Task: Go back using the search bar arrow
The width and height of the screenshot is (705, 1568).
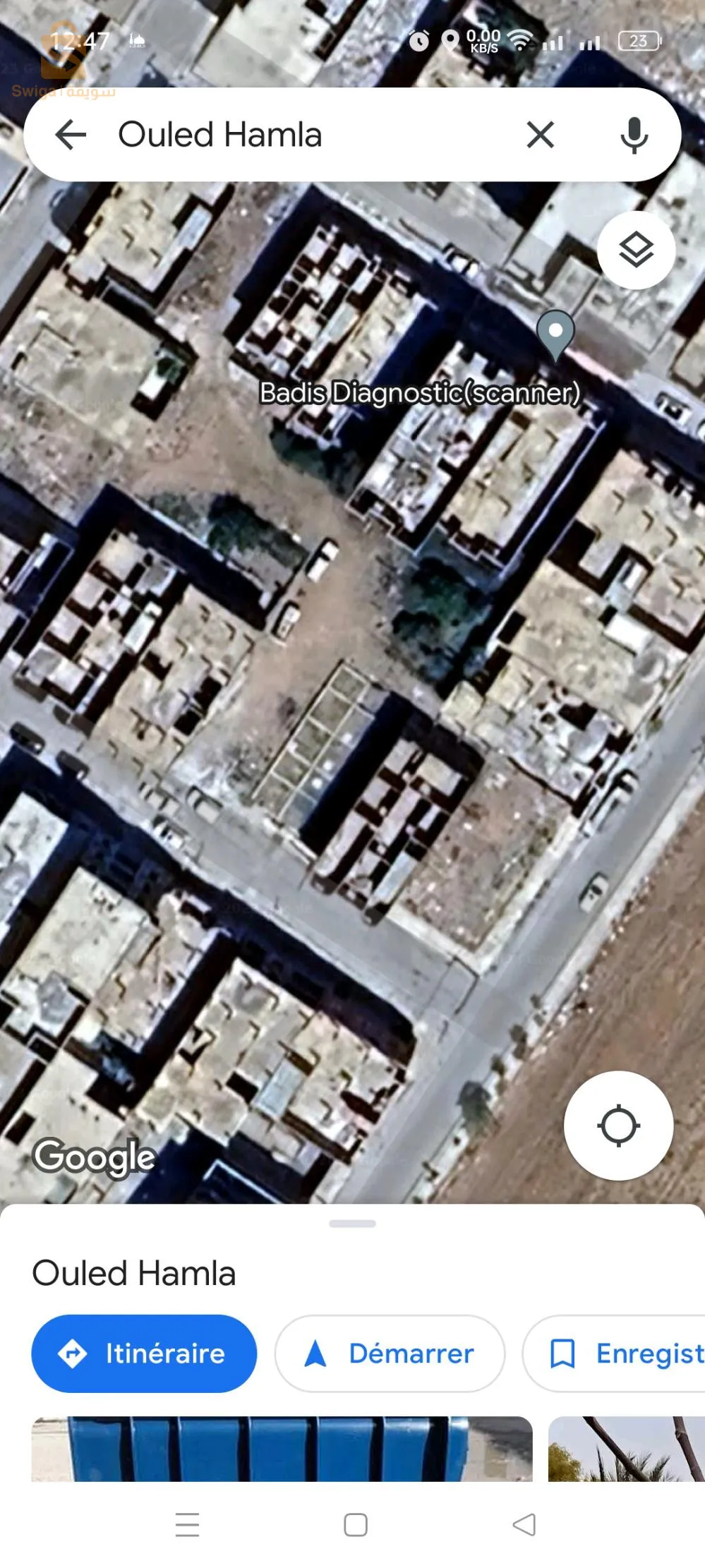Action: coord(71,134)
